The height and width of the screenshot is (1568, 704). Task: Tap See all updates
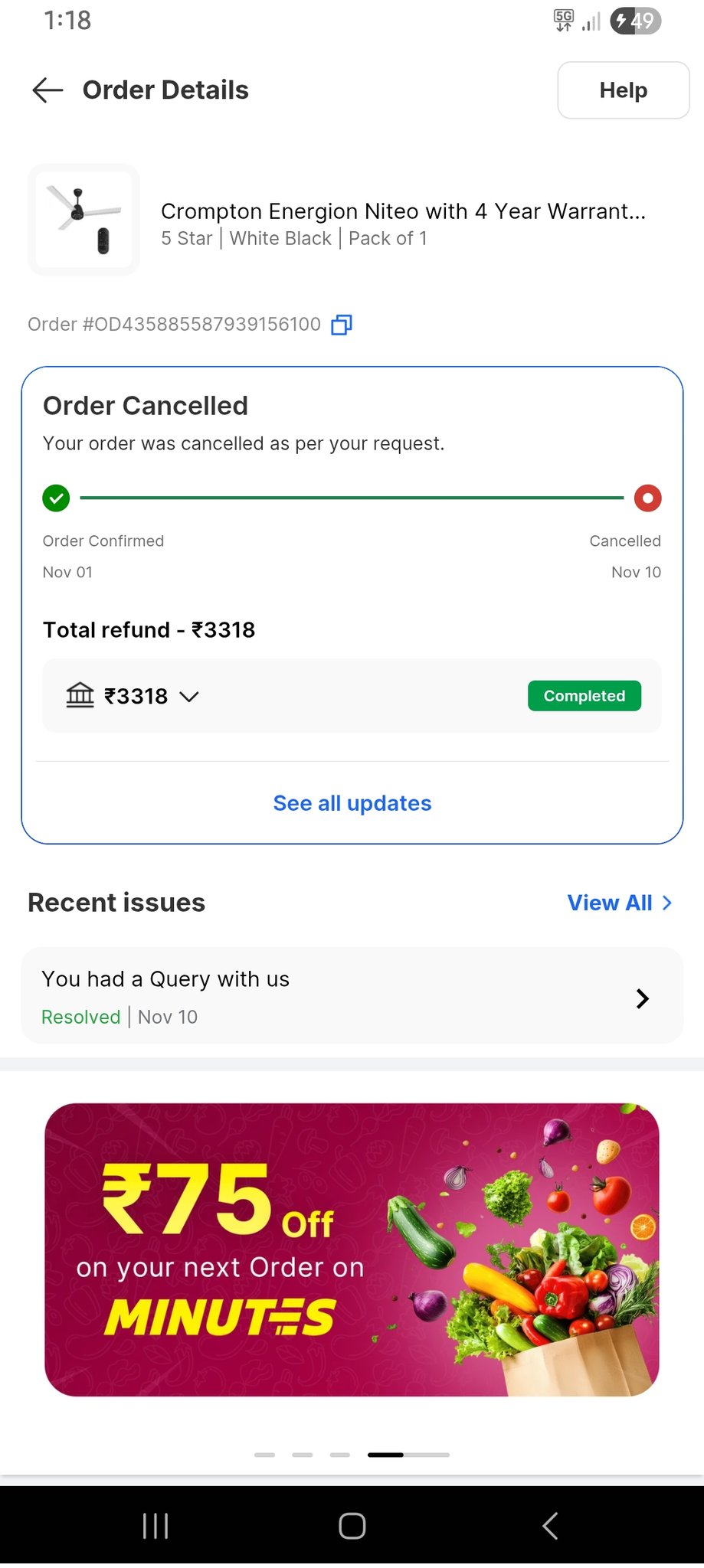[352, 803]
